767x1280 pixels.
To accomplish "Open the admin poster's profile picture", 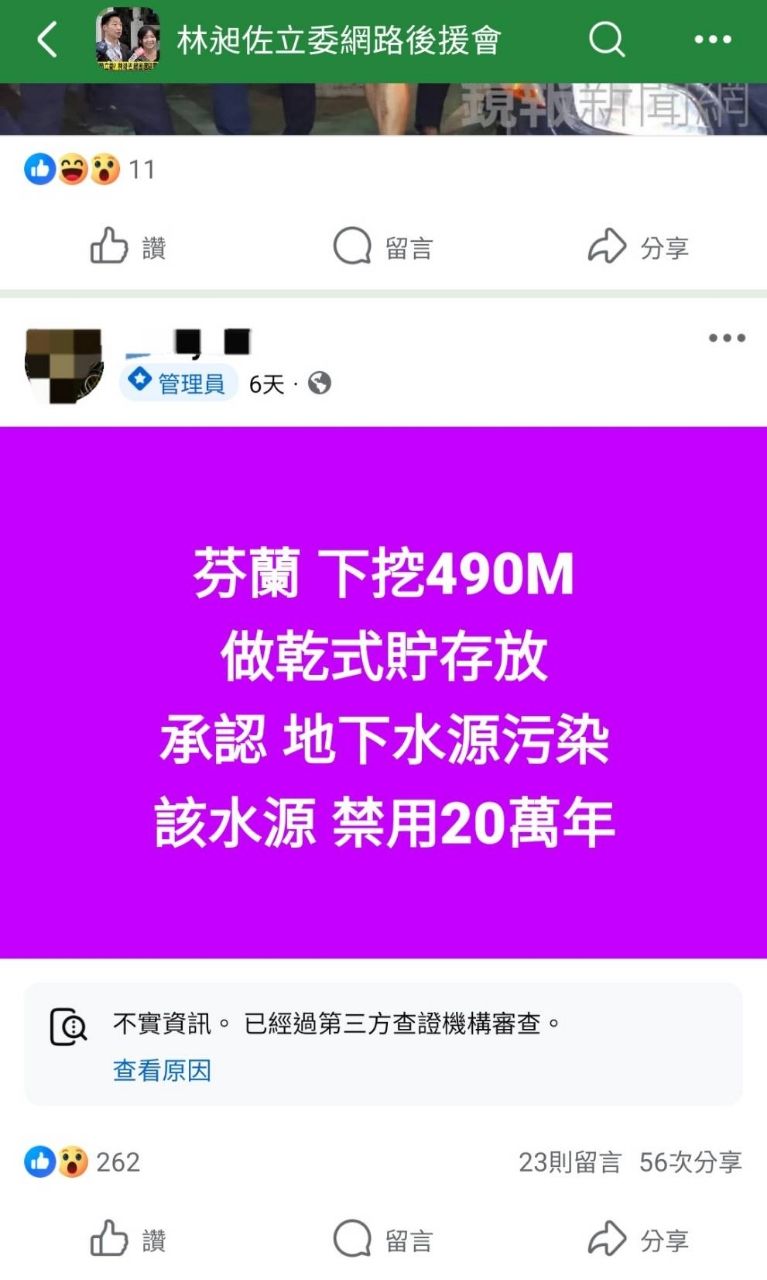I will (x=63, y=365).
